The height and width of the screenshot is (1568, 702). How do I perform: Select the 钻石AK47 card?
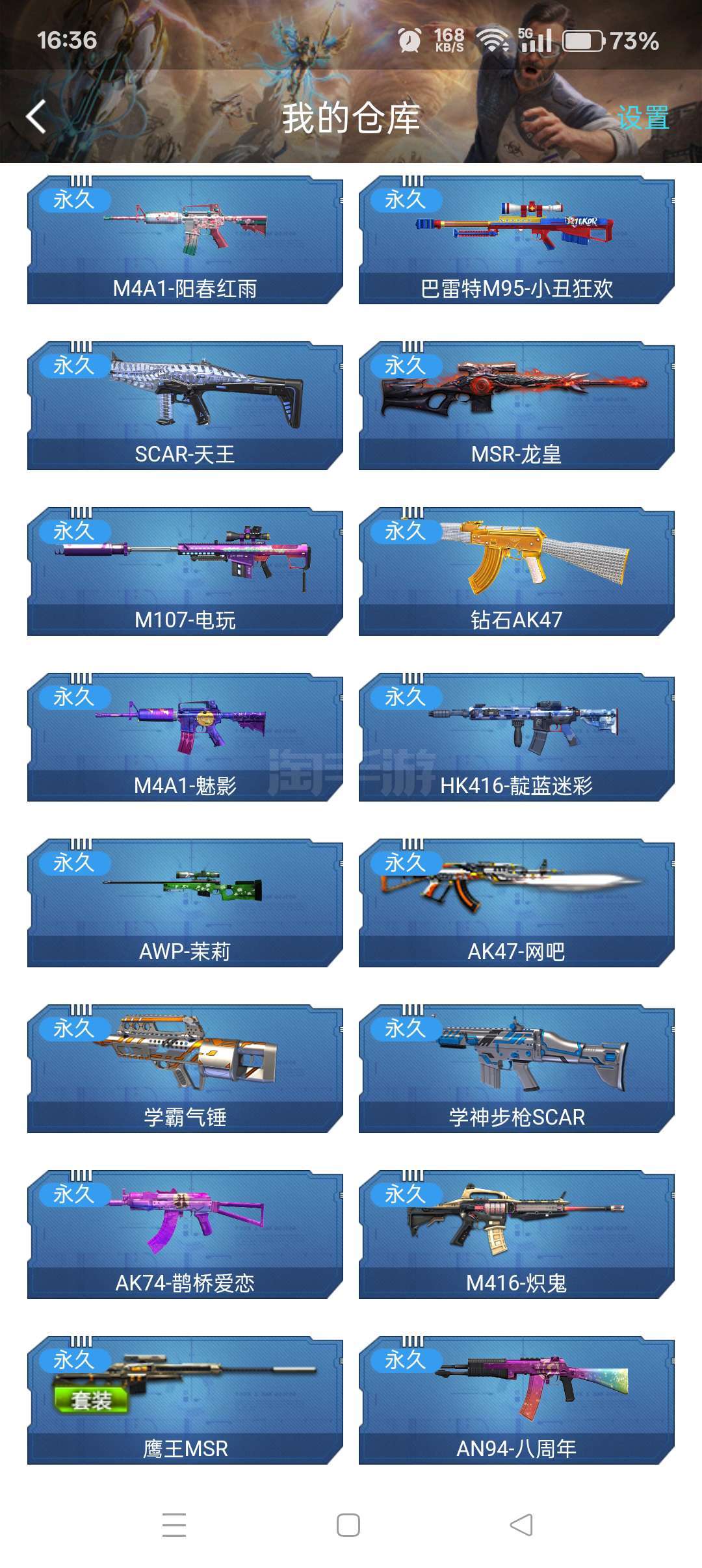[517, 571]
